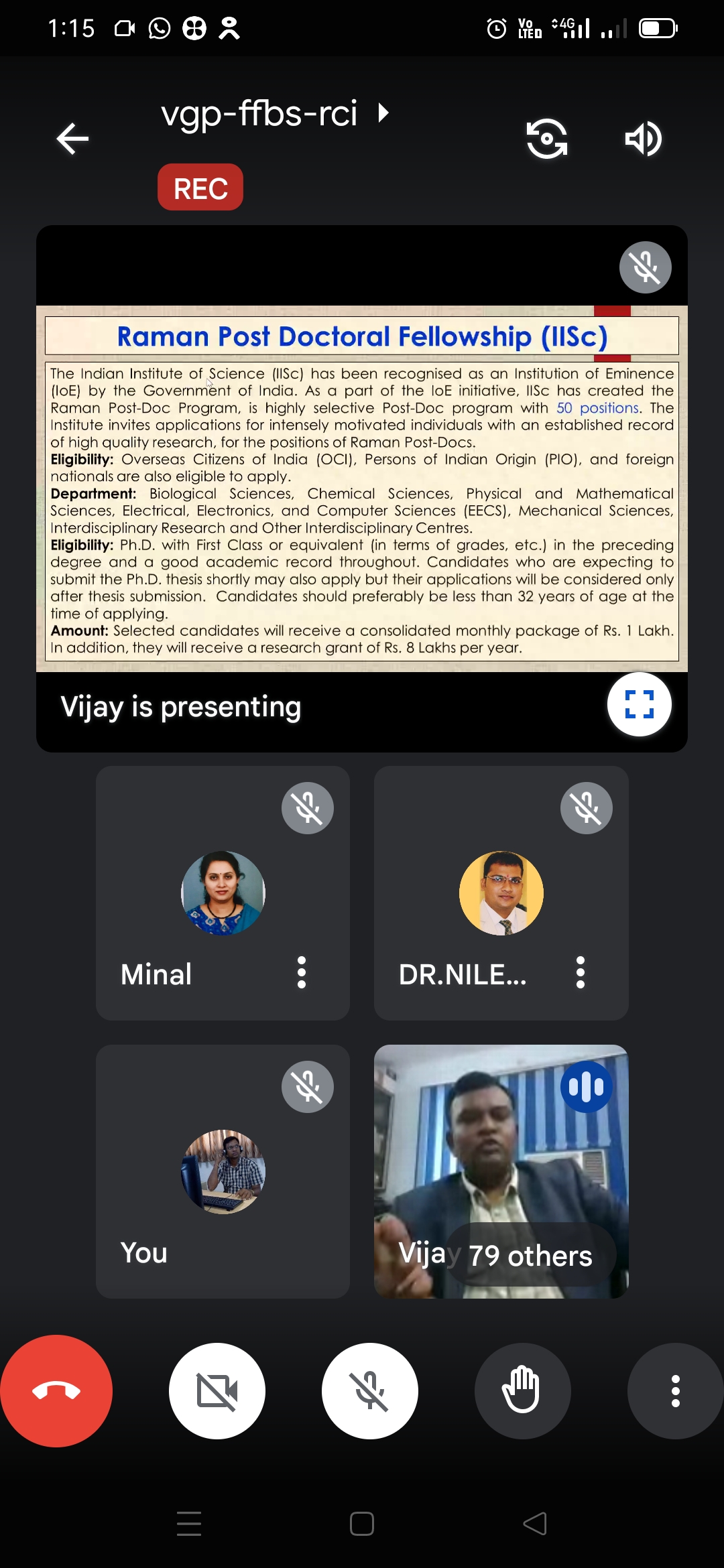Expand the presentation to fullscreen
724x1568 pixels.
[x=639, y=704]
